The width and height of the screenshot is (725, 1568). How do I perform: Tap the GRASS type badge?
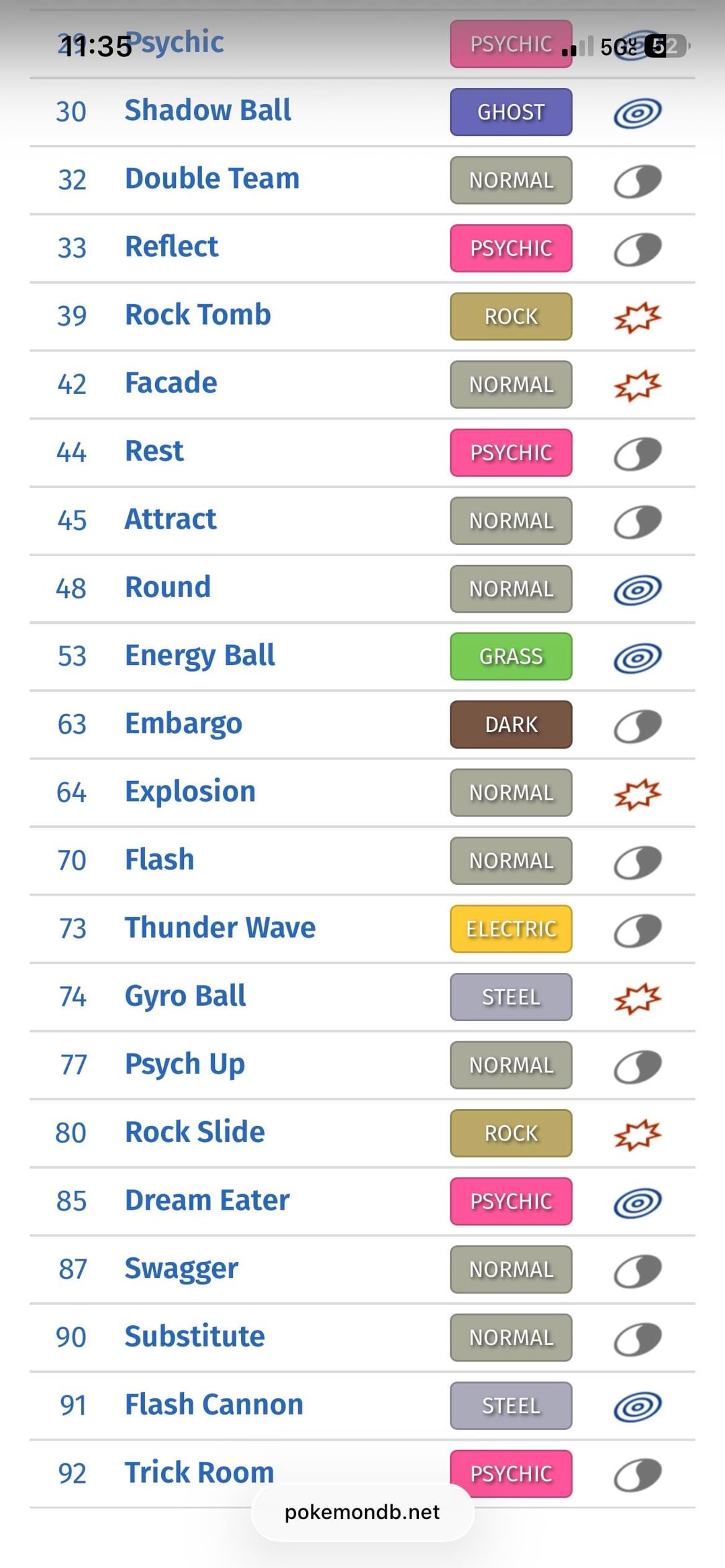click(x=510, y=656)
